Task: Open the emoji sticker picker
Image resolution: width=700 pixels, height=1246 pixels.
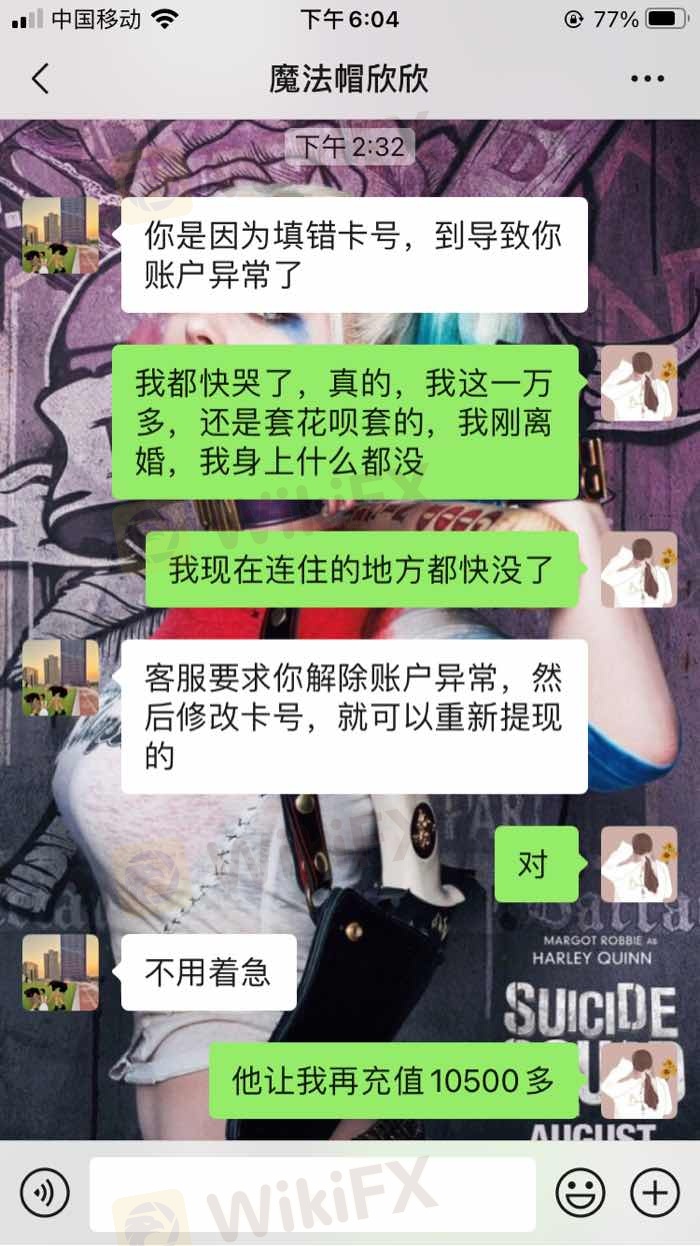Action: [x=580, y=1192]
